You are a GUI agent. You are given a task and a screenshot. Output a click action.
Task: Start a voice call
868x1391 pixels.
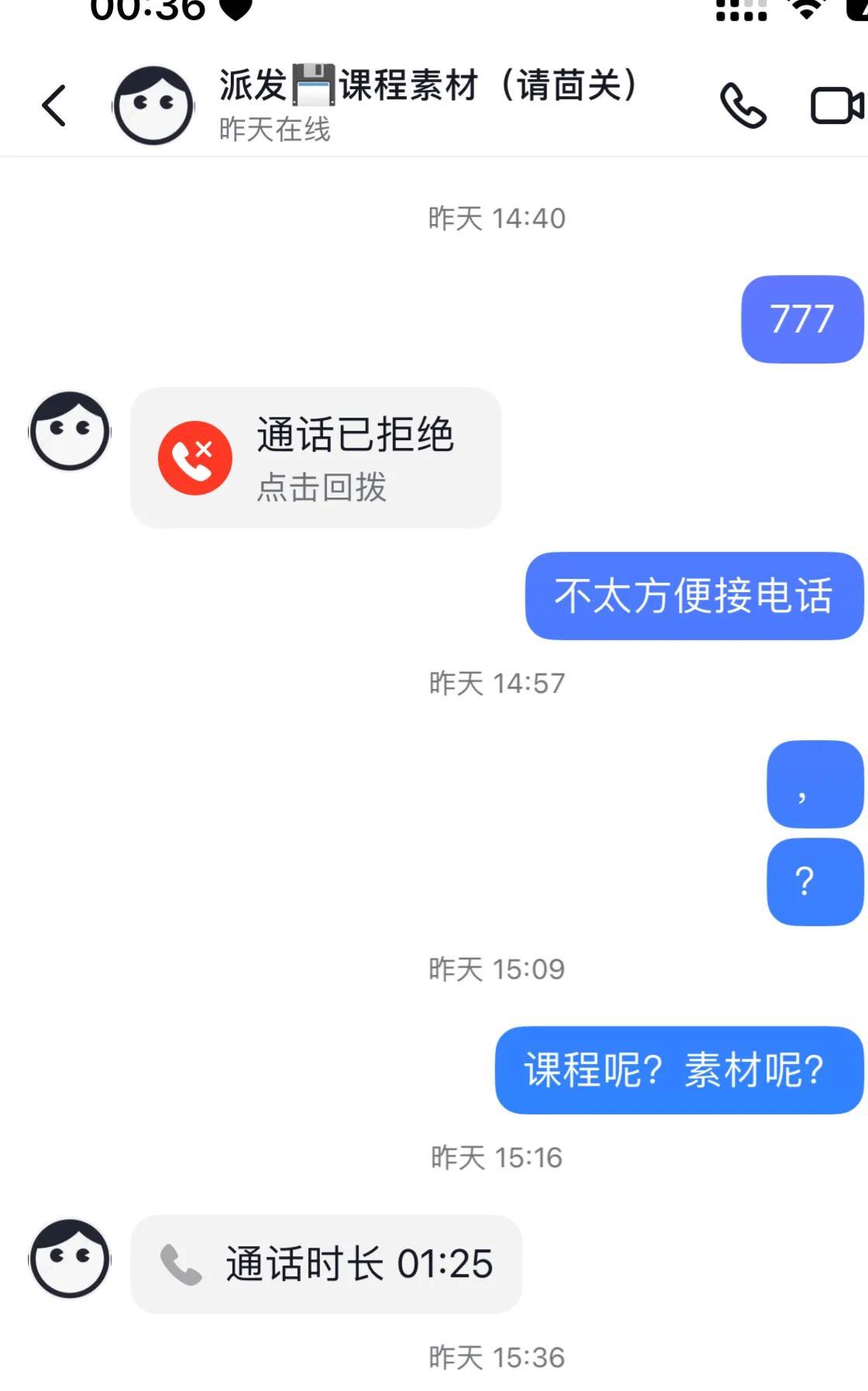743,105
